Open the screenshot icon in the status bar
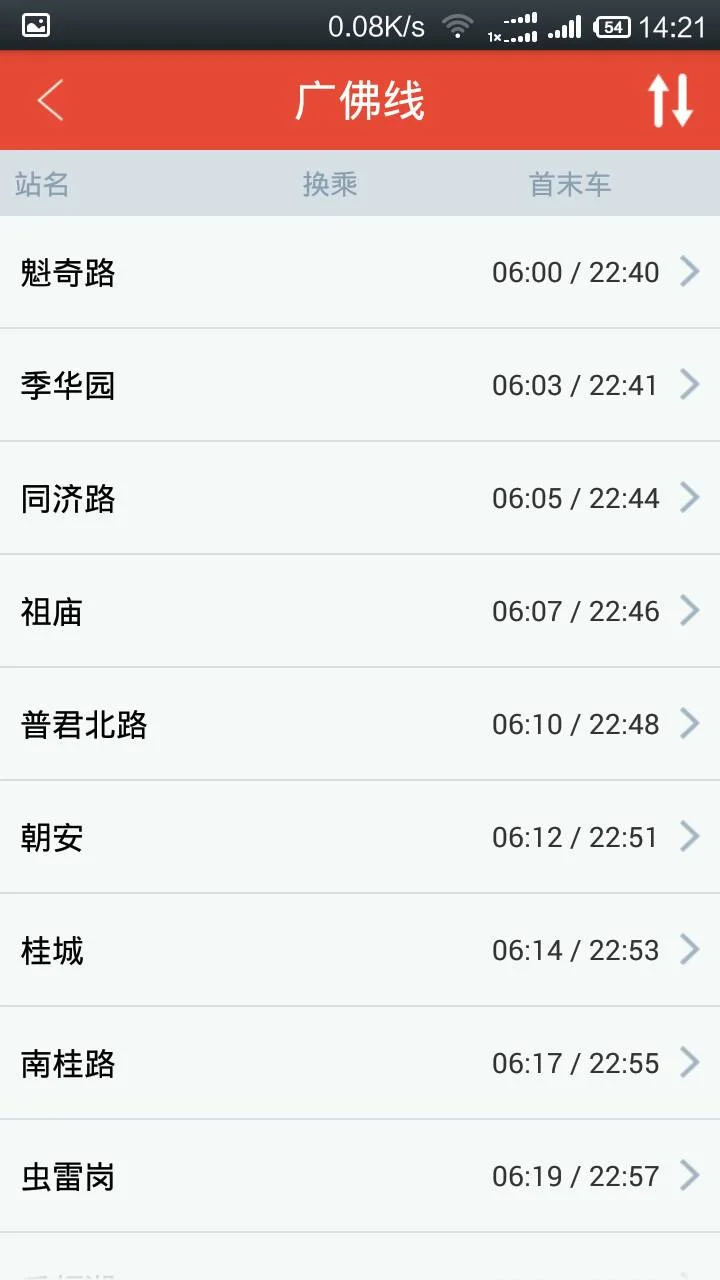 click(38, 23)
